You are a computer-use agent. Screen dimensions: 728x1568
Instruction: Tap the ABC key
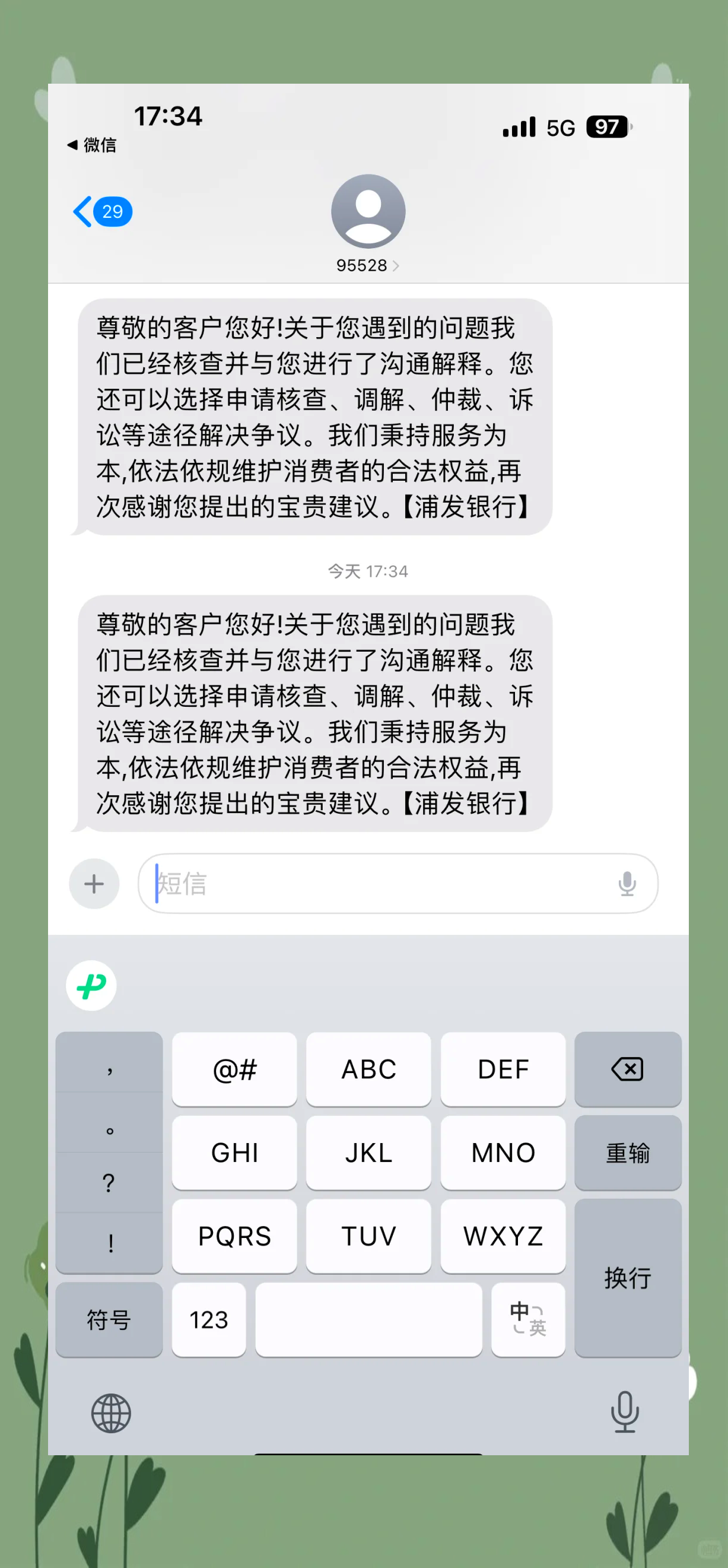(x=368, y=1069)
